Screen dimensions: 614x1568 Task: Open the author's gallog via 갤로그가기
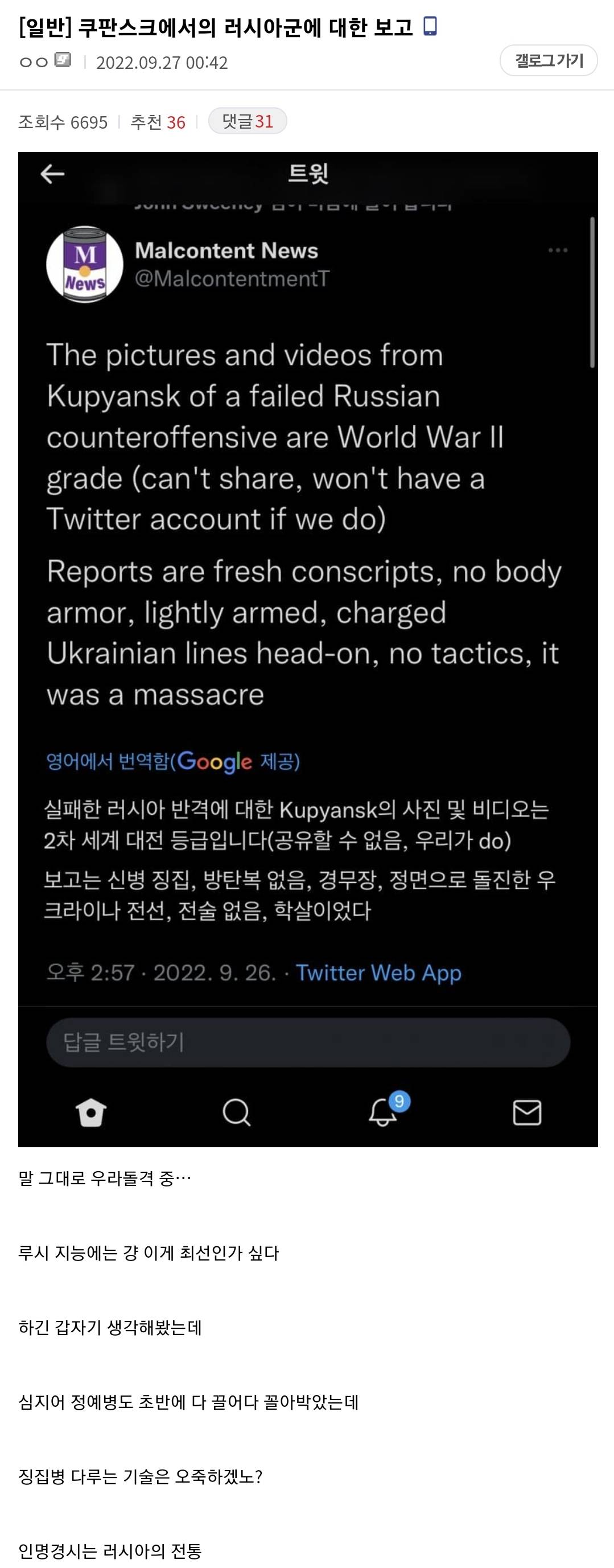tap(549, 60)
